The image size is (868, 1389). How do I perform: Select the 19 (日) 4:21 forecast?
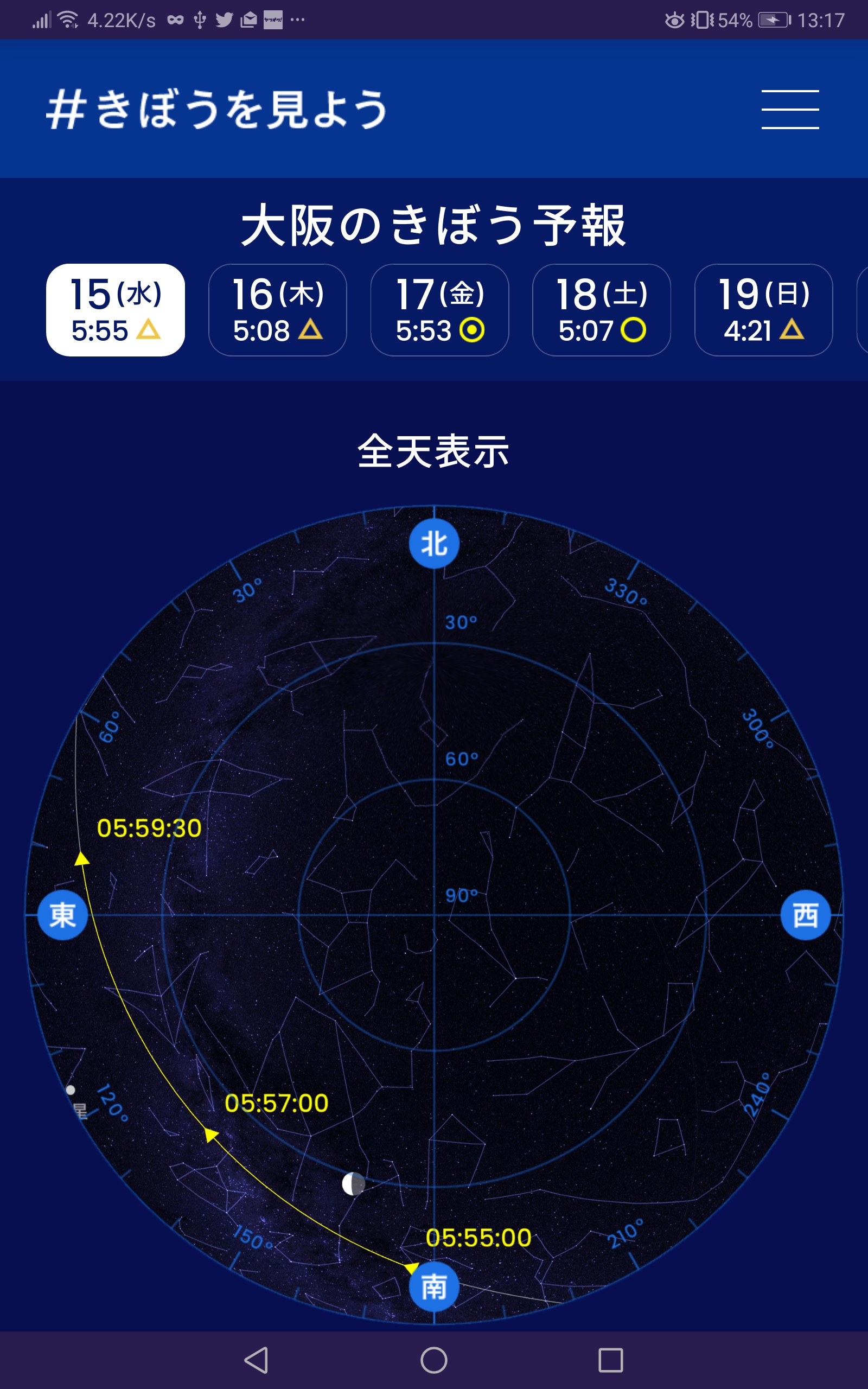(763, 310)
